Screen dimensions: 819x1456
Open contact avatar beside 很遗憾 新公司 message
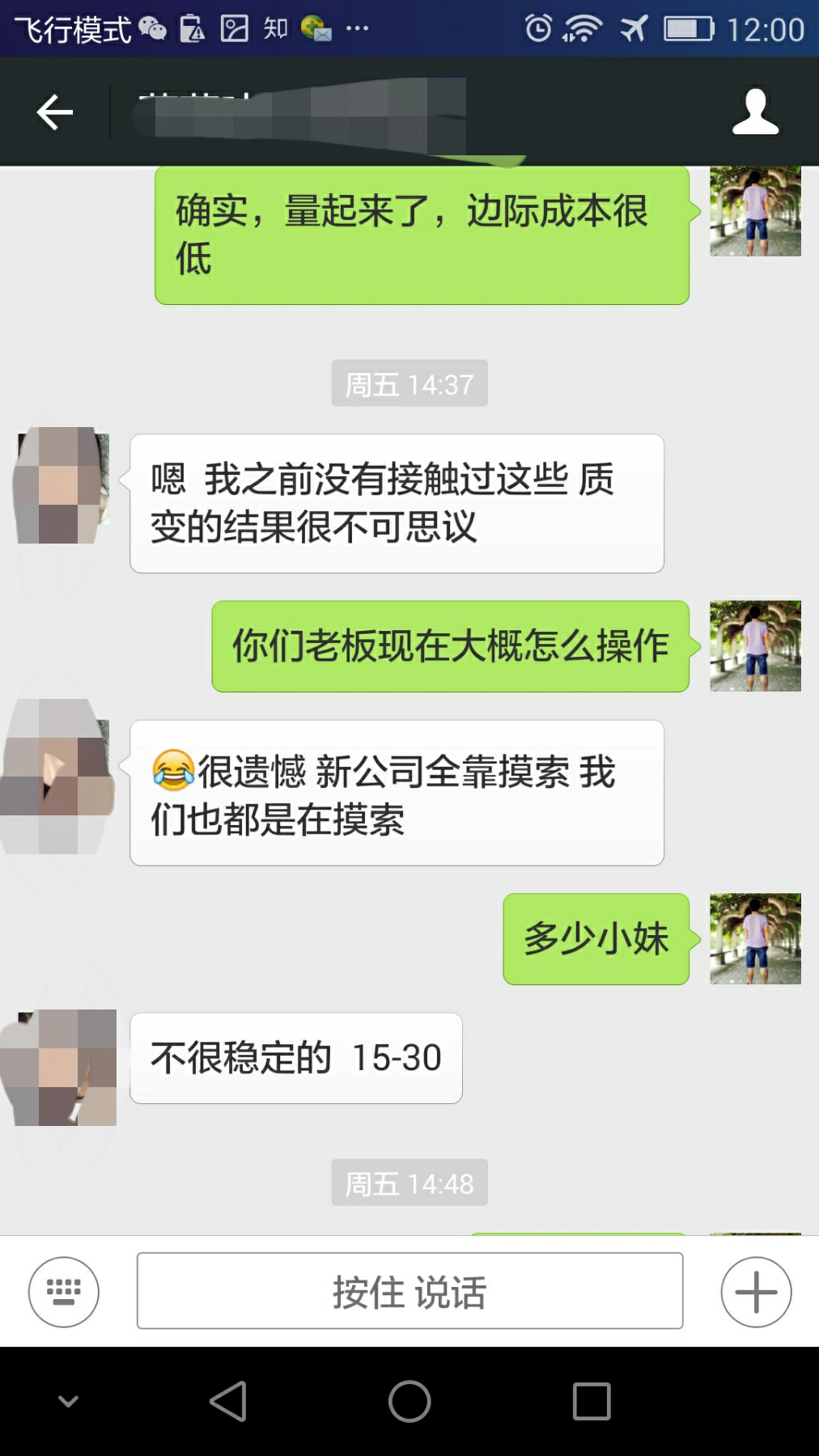(58, 775)
